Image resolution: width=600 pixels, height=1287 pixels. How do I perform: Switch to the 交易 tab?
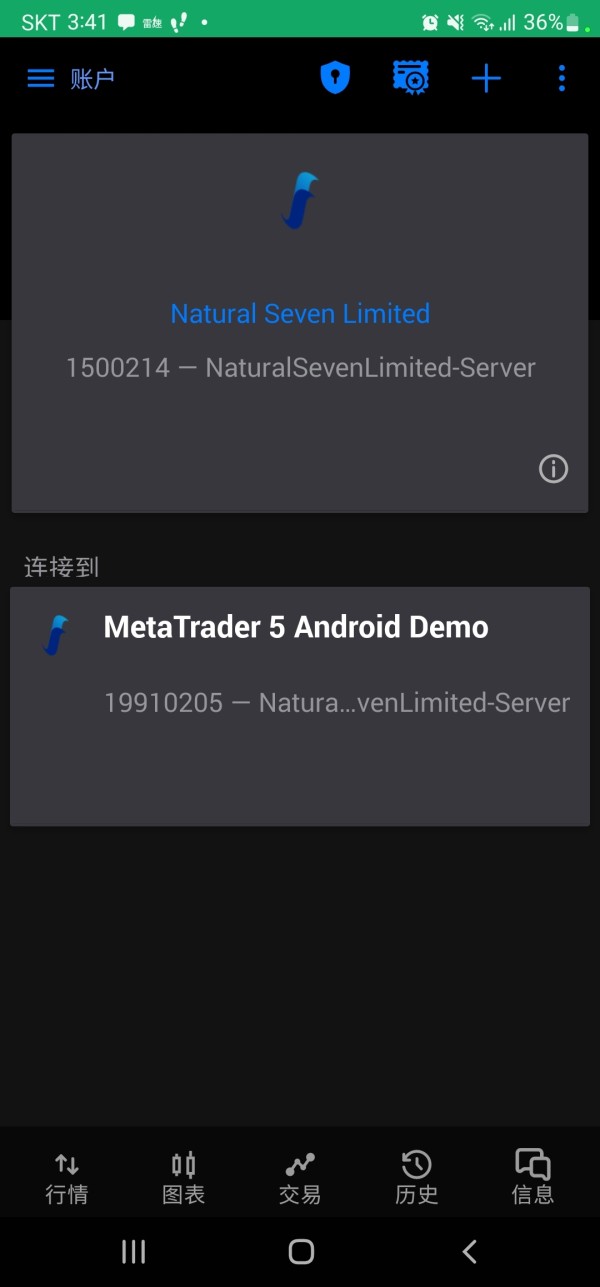point(300,1177)
